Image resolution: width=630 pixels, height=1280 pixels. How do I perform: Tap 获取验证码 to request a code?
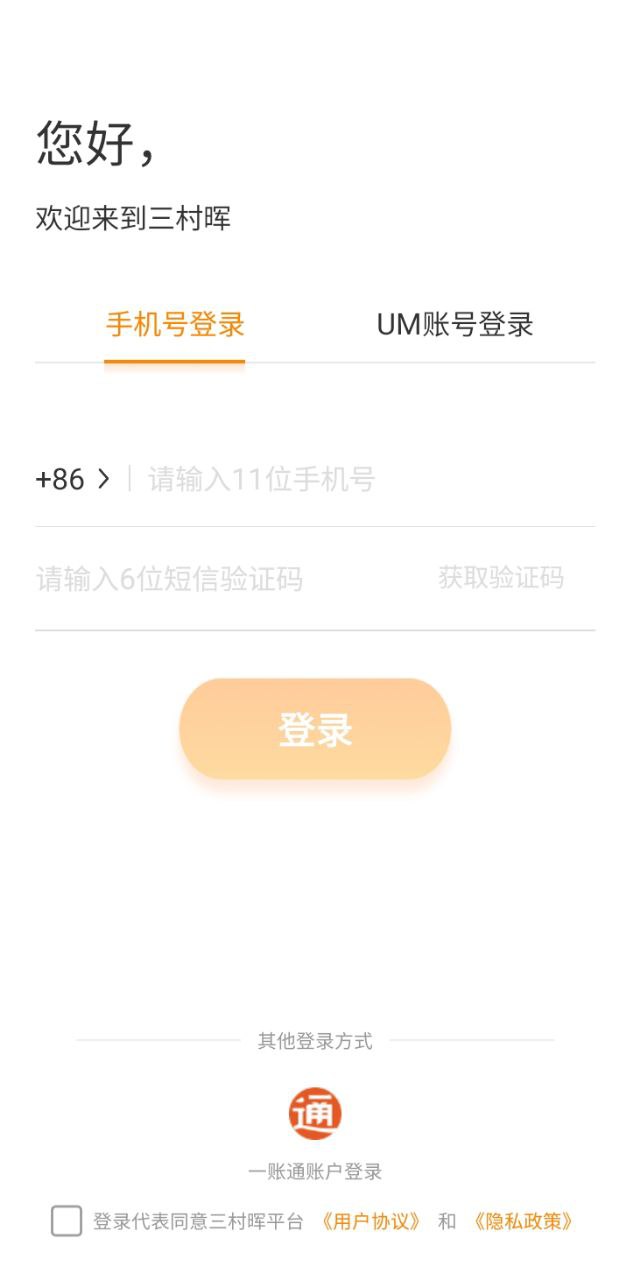pos(500,578)
